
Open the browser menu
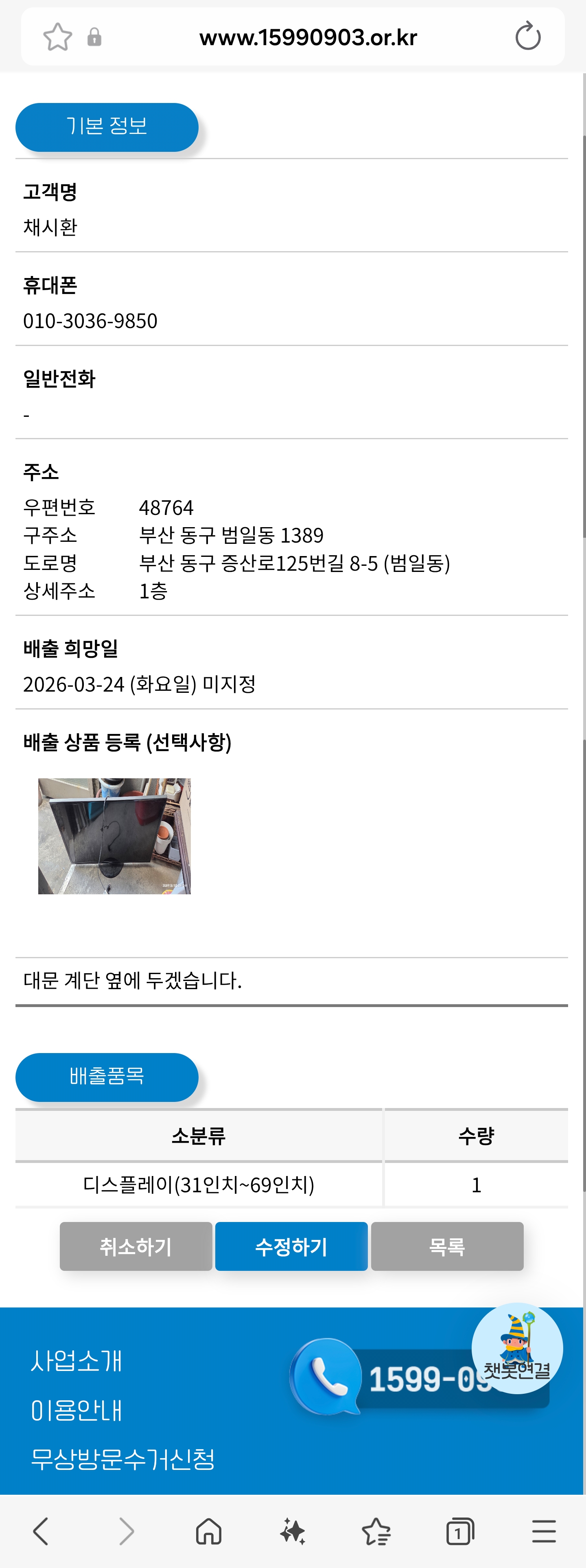click(x=543, y=1531)
